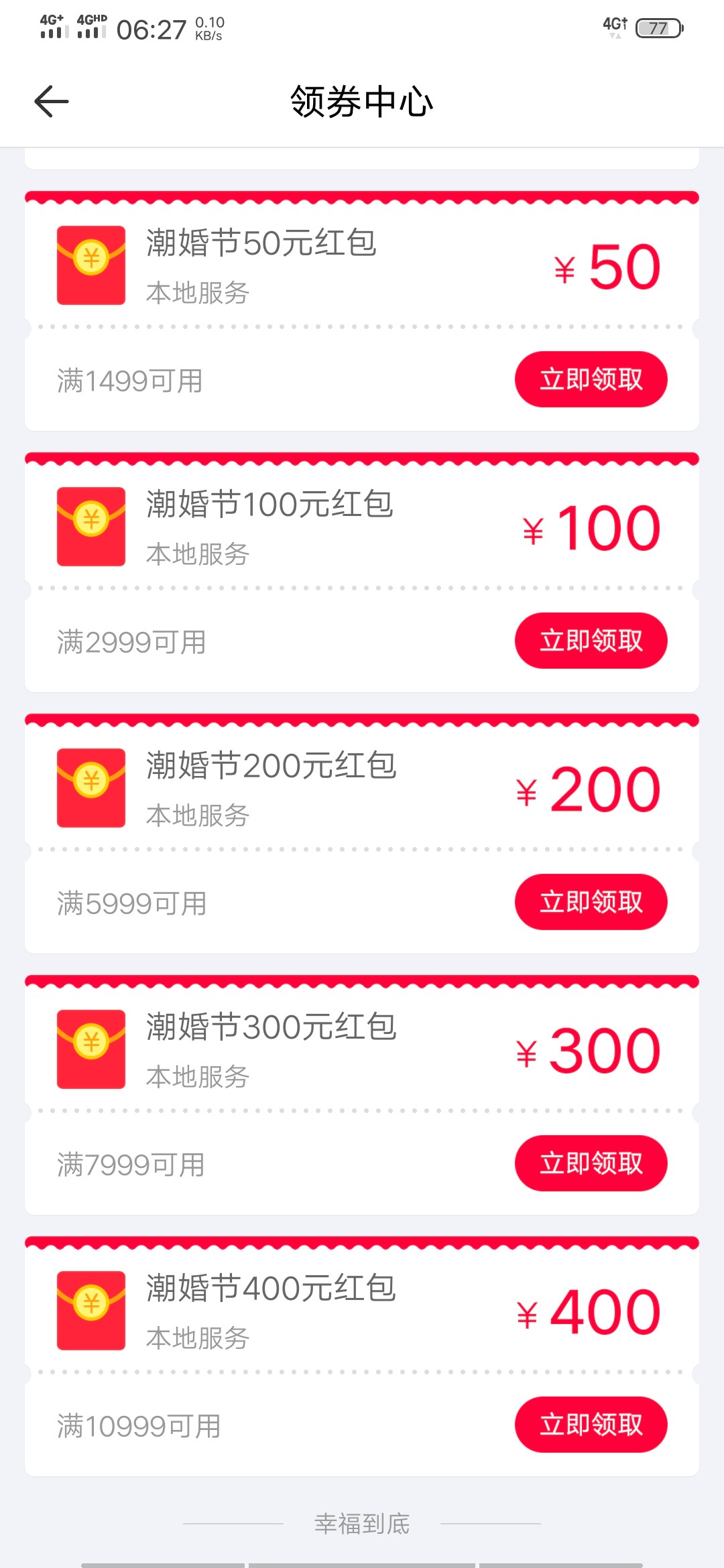The image size is (724, 1568).
Task: Claim the 潮婚节400元红包 coupon
Action: pos(591,1425)
